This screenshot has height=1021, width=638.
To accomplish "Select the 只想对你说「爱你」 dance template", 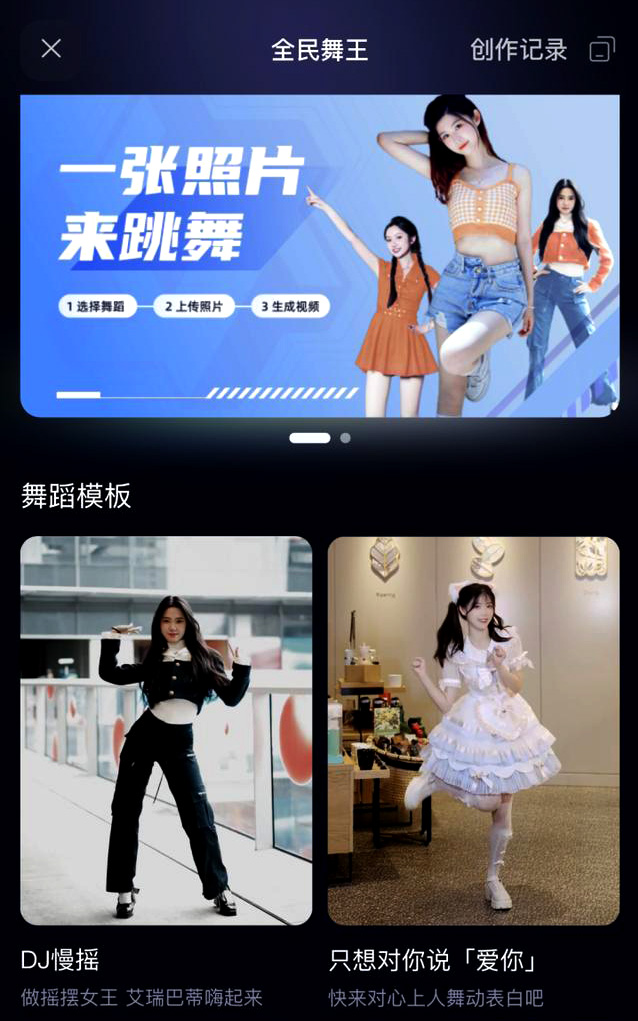I will coord(473,730).
